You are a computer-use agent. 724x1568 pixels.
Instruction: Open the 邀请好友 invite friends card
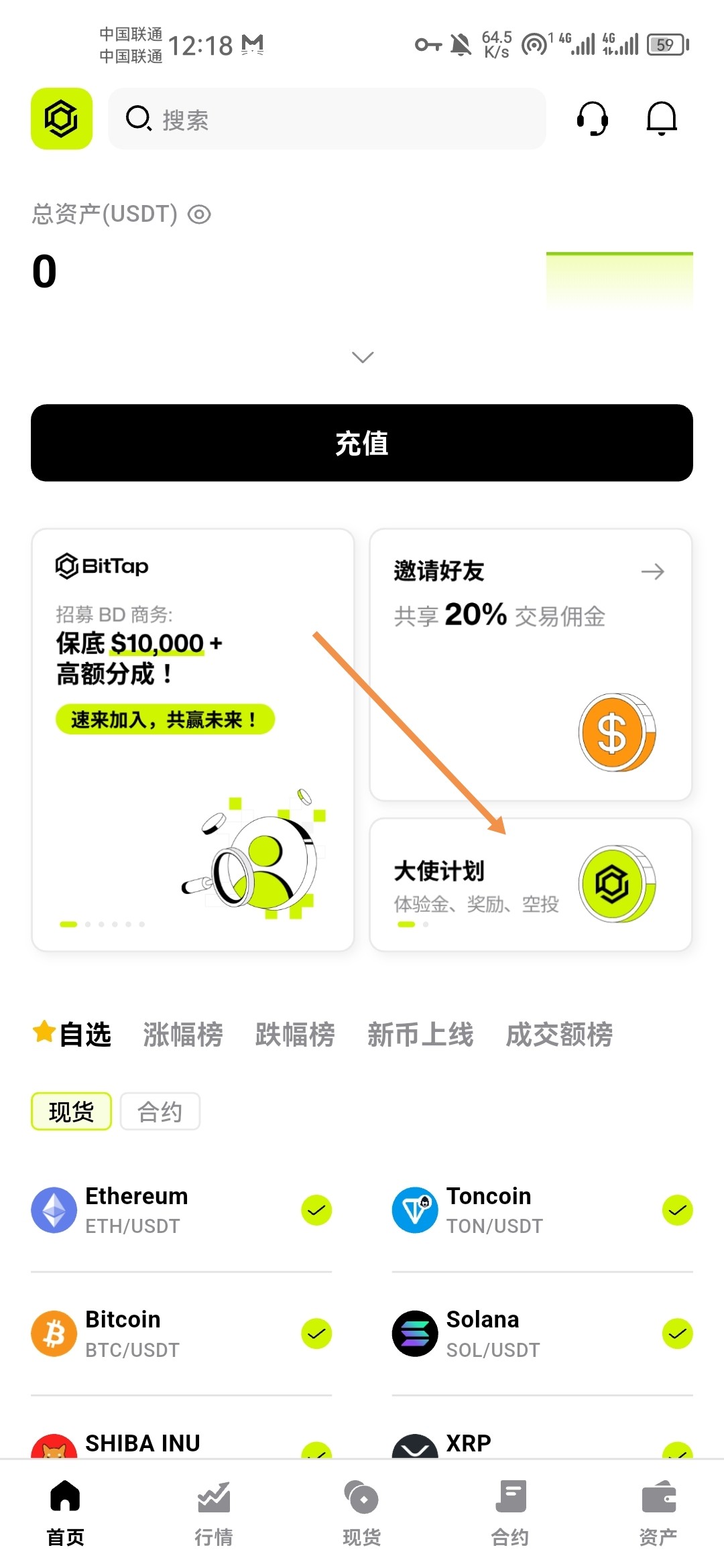point(530,664)
